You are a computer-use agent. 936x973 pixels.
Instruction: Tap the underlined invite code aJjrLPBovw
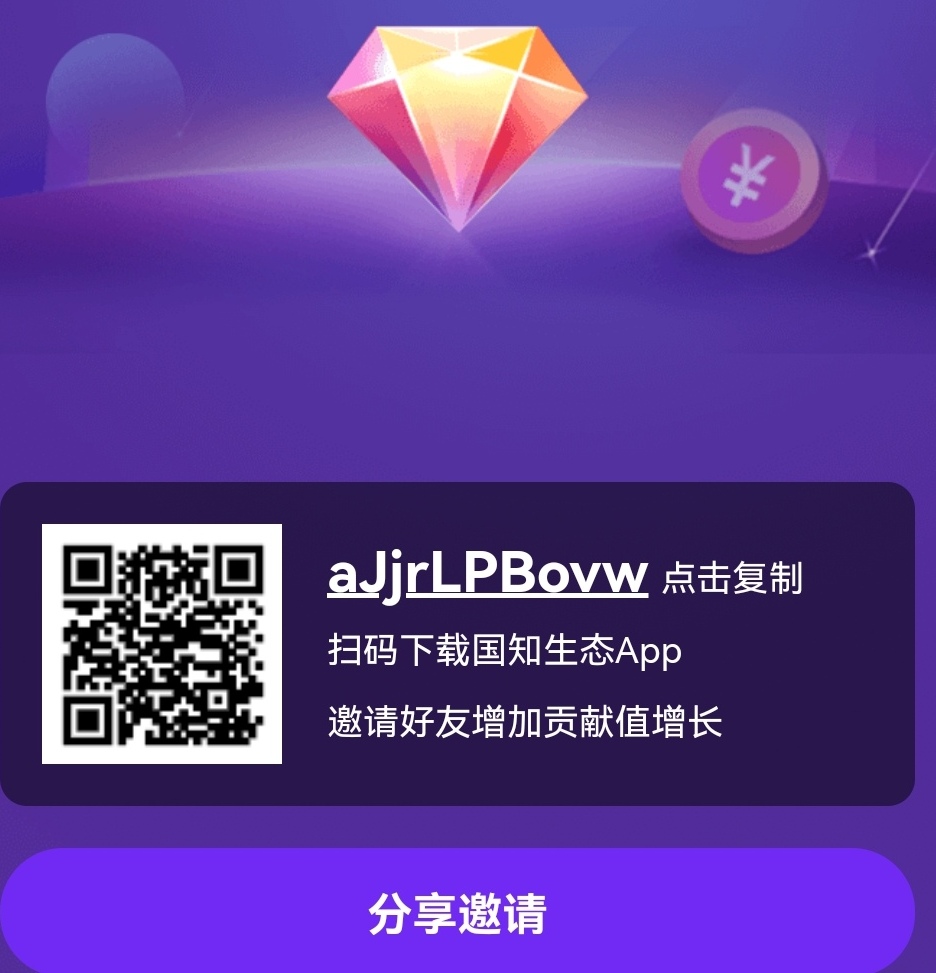pyautogui.click(x=487, y=574)
